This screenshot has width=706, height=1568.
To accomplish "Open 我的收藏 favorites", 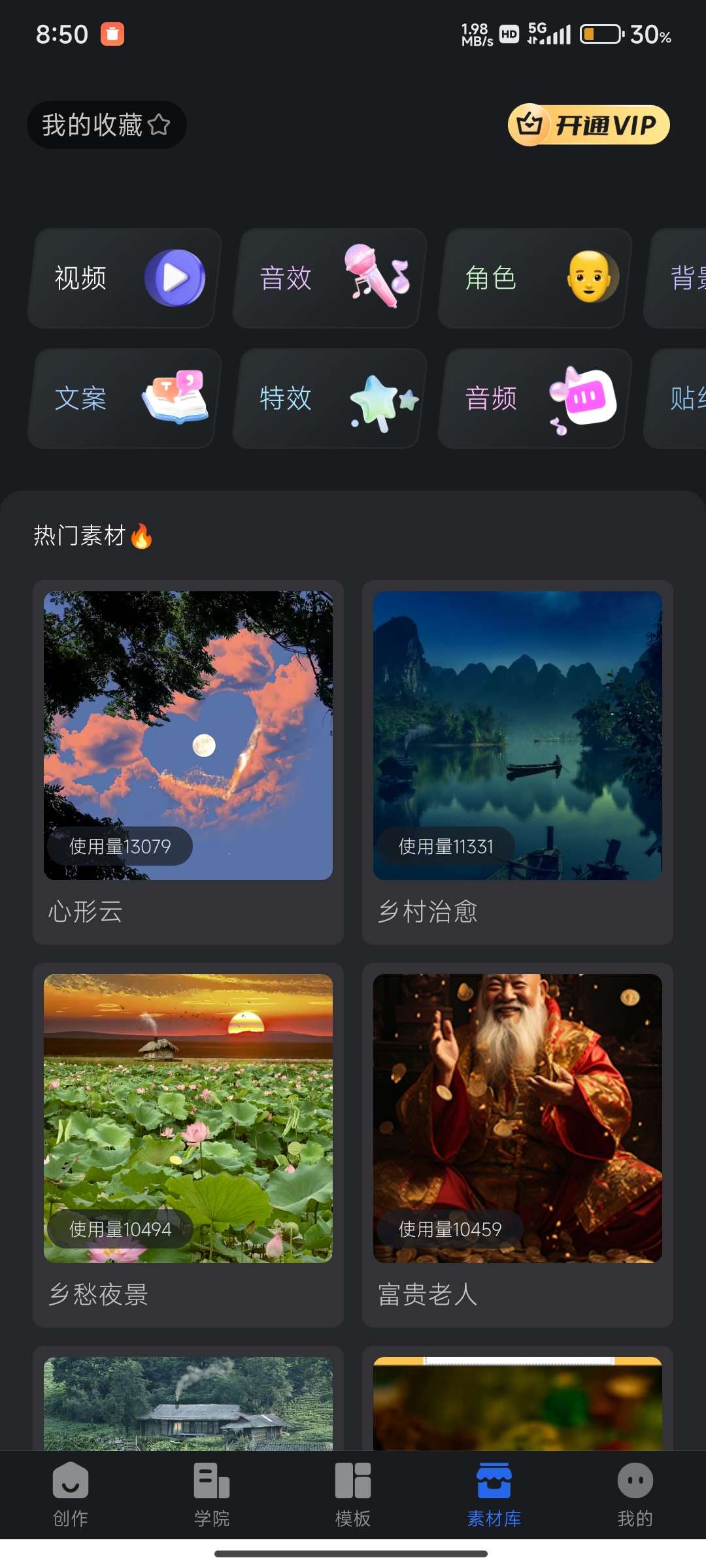I will tap(106, 125).
